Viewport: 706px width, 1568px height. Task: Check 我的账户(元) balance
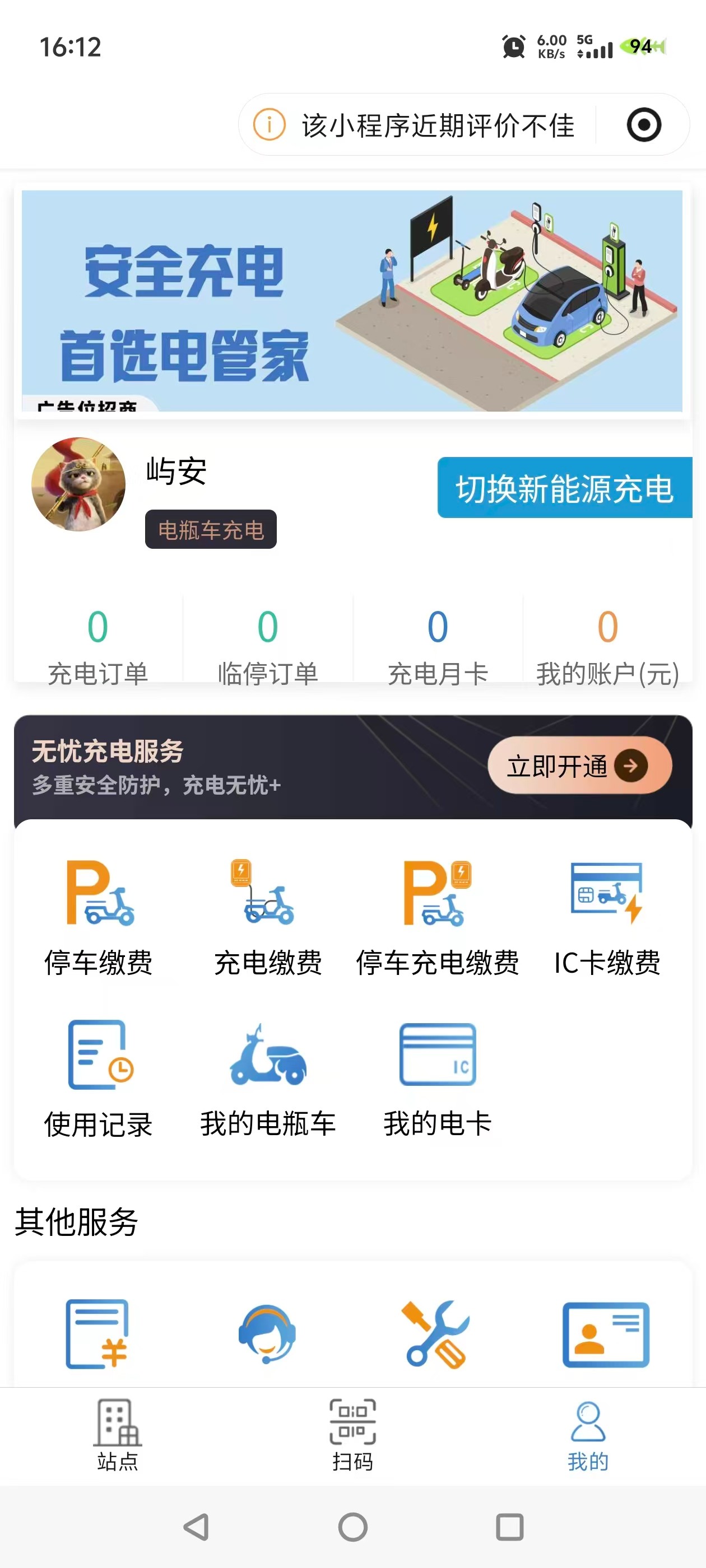pos(607,644)
